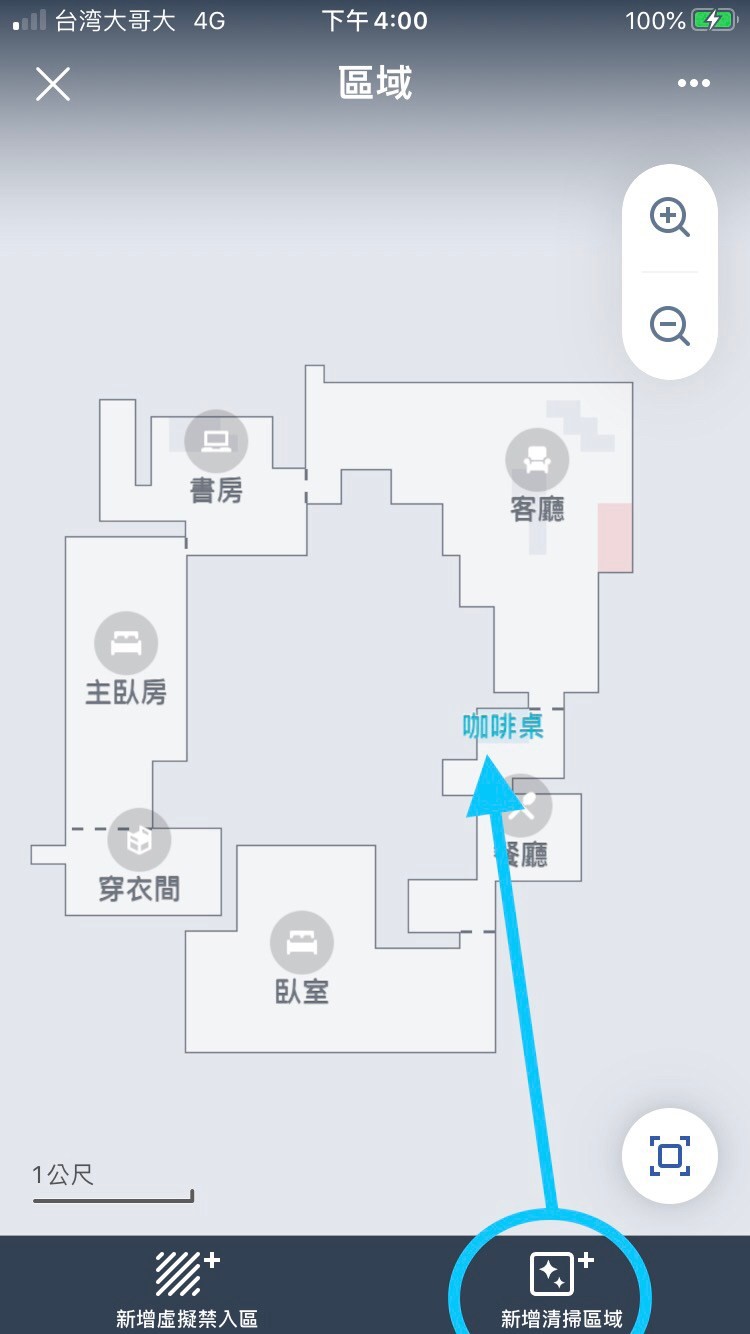The image size is (750, 1334).
Task: Close the 區域 map screen
Action: (53, 84)
